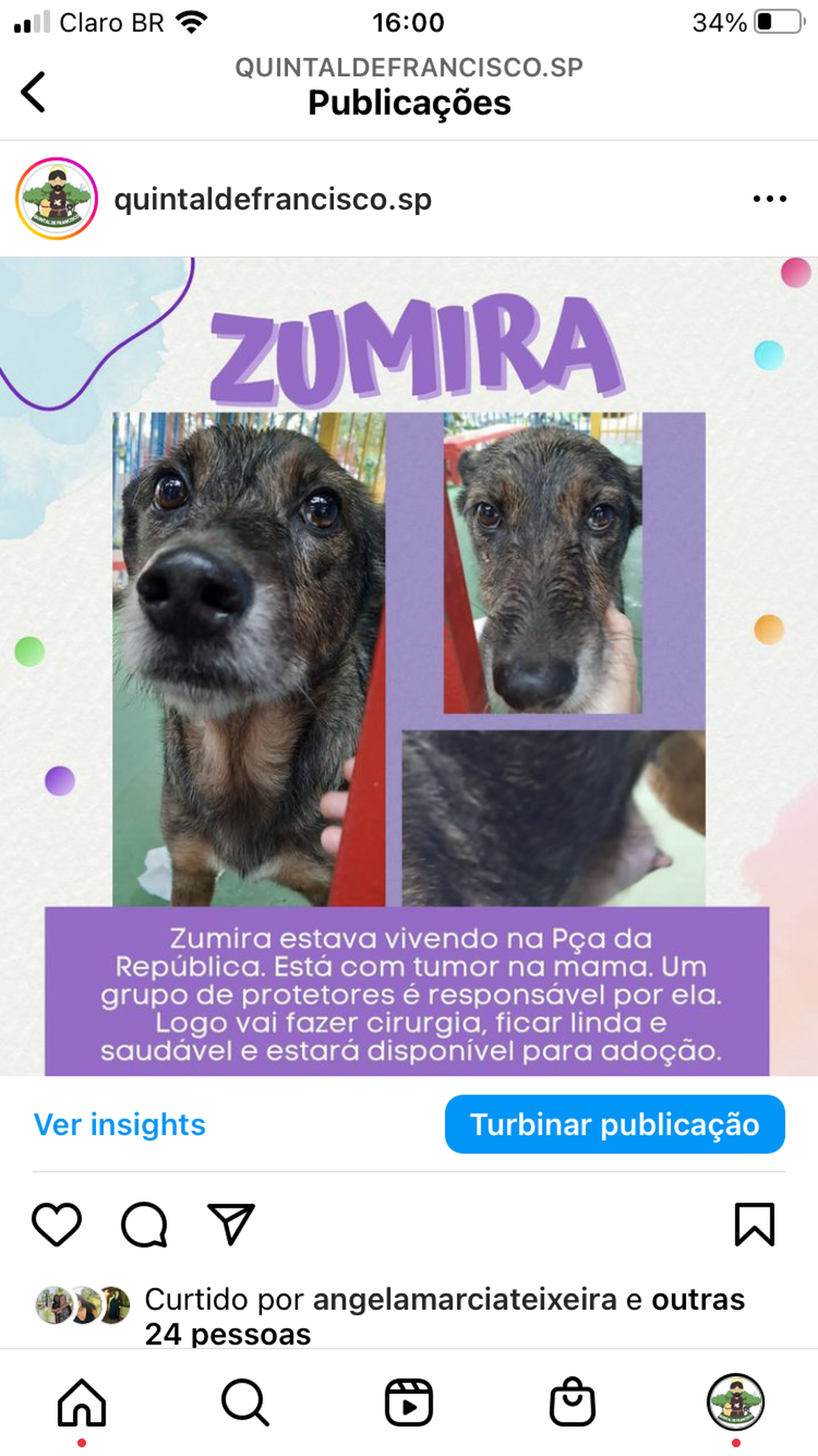
Task: Open comments on the Zumira post
Action: pyautogui.click(x=144, y=1224)
